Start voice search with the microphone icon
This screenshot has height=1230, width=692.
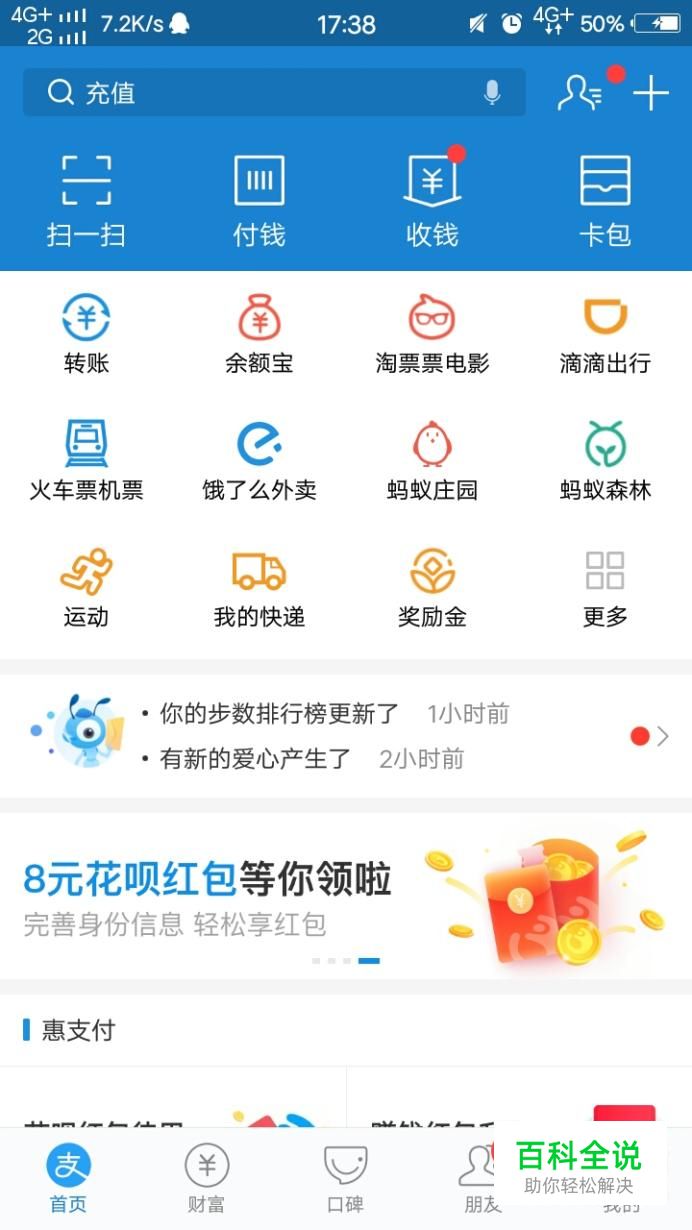point(492,93)
